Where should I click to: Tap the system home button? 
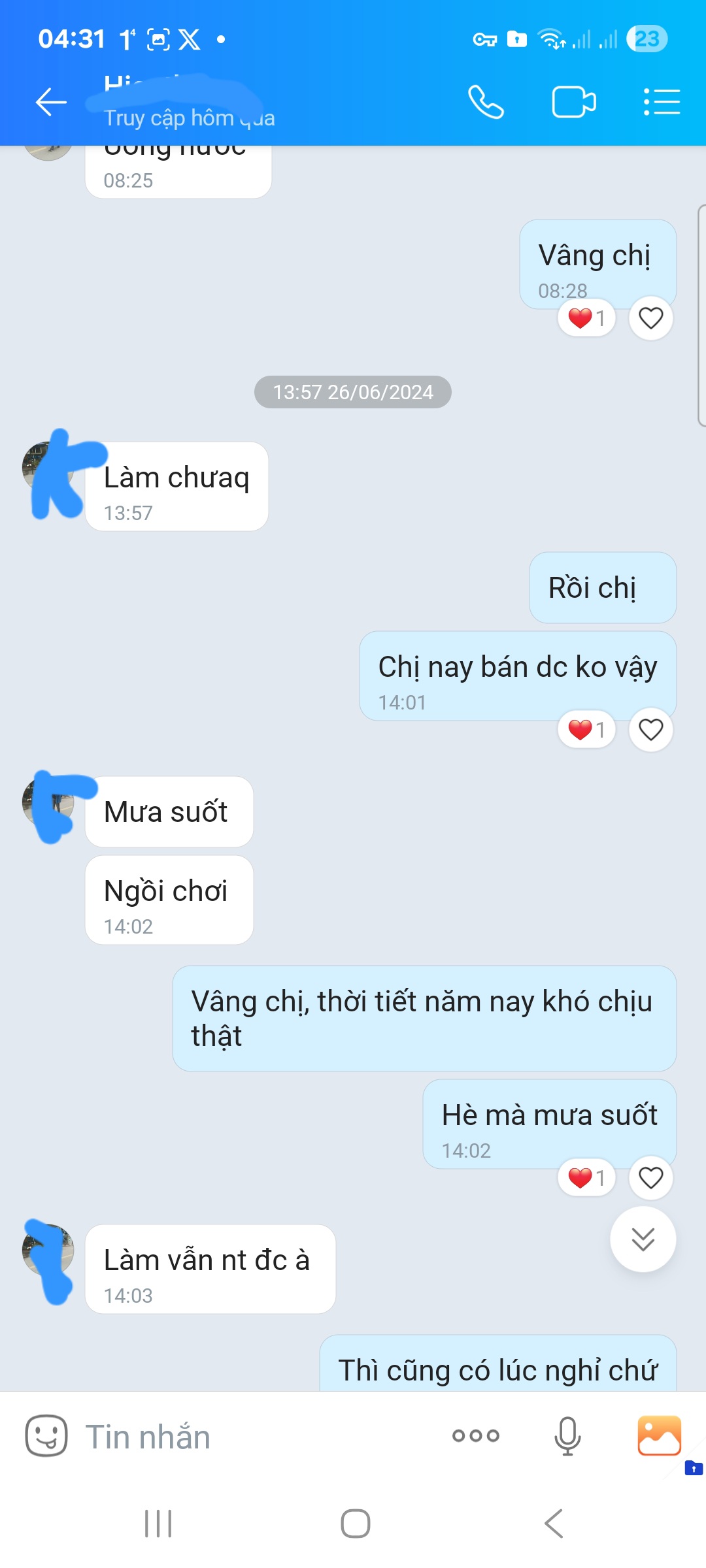point(355,1524)
